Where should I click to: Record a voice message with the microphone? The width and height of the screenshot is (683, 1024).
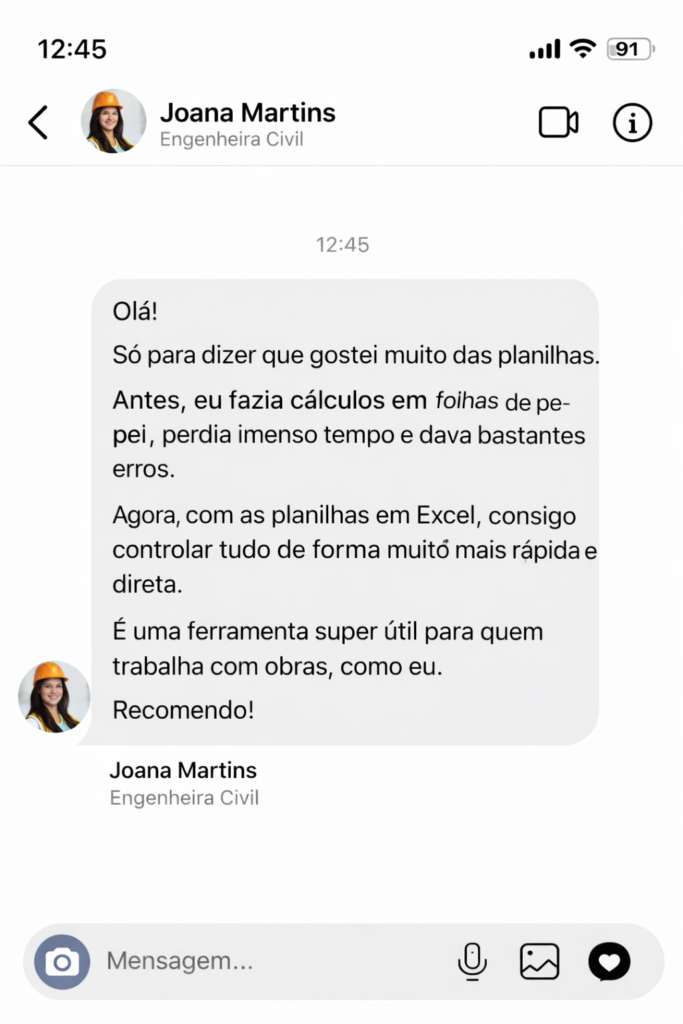pos(472,962)
